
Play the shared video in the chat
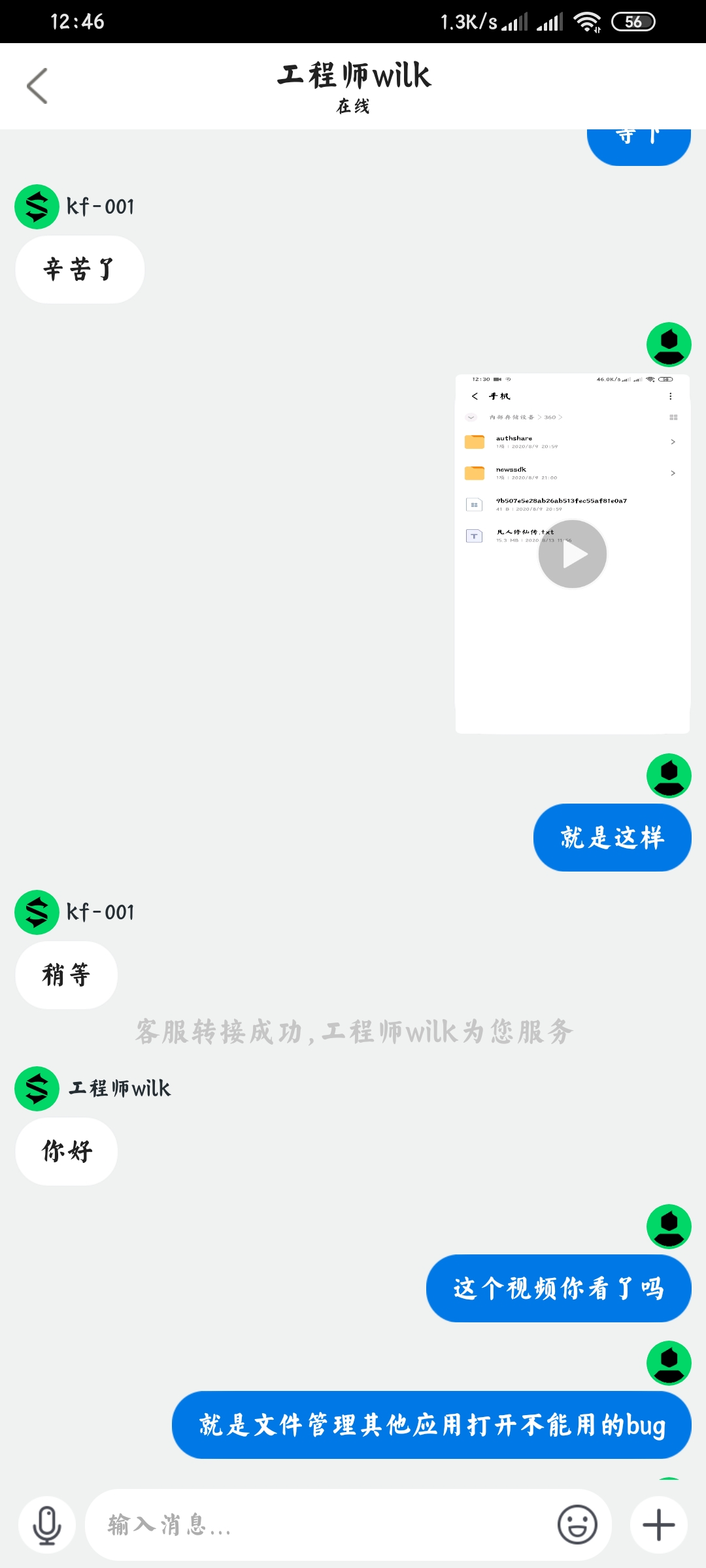(572, 554)
